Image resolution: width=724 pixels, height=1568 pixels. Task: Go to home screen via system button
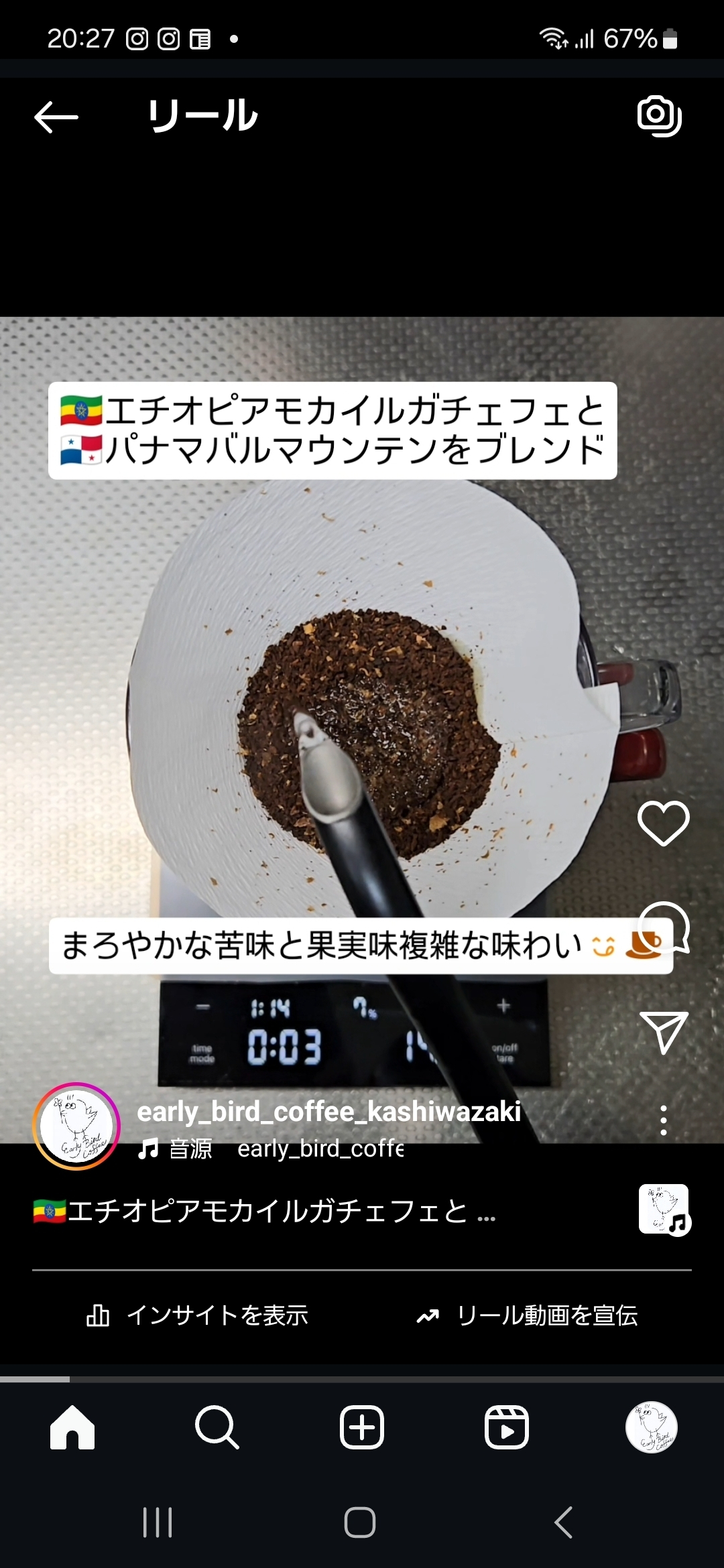[360, 1522]
